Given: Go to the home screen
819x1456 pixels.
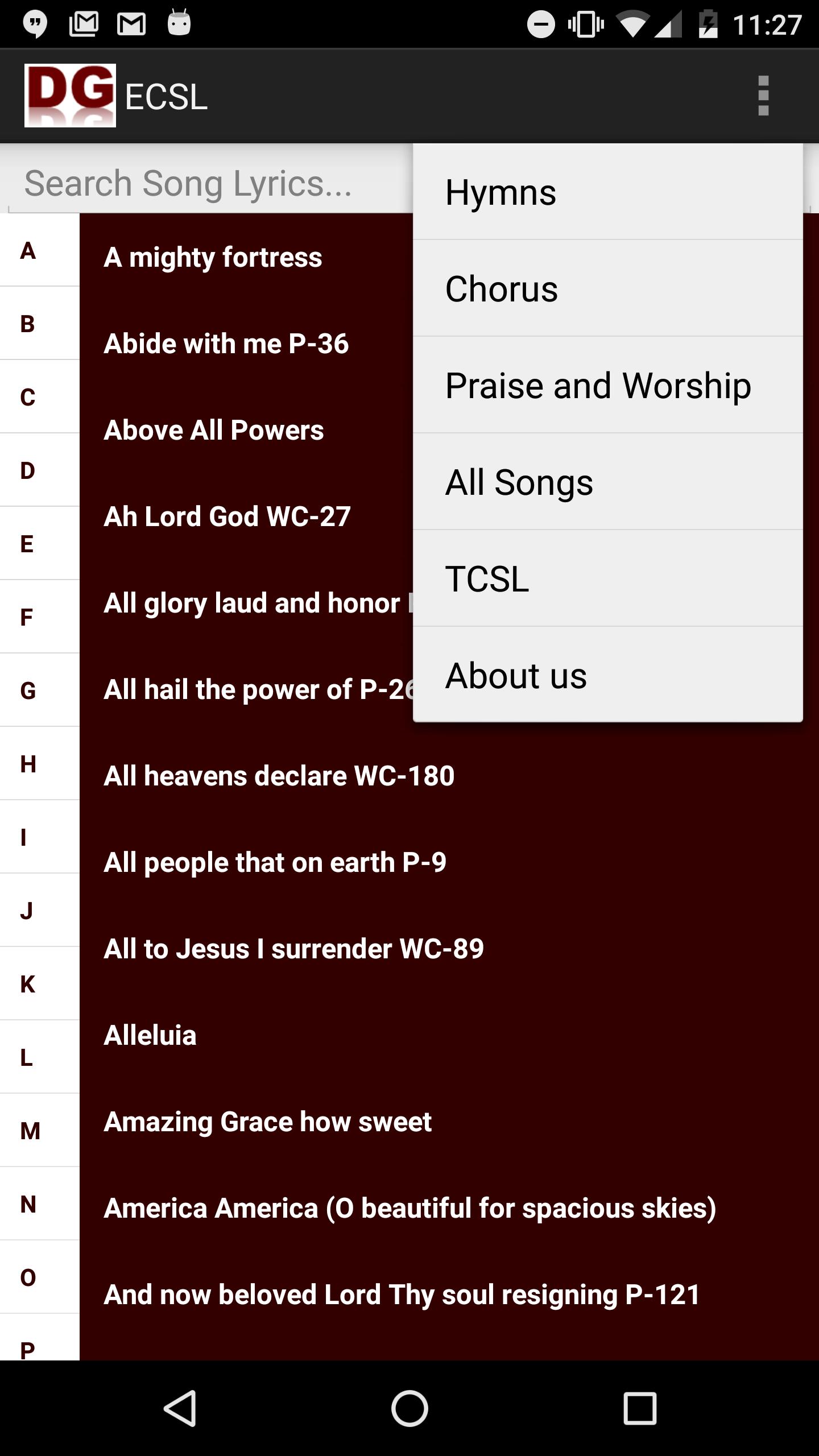Looking at the screenshot, I should pos(409,1408).
